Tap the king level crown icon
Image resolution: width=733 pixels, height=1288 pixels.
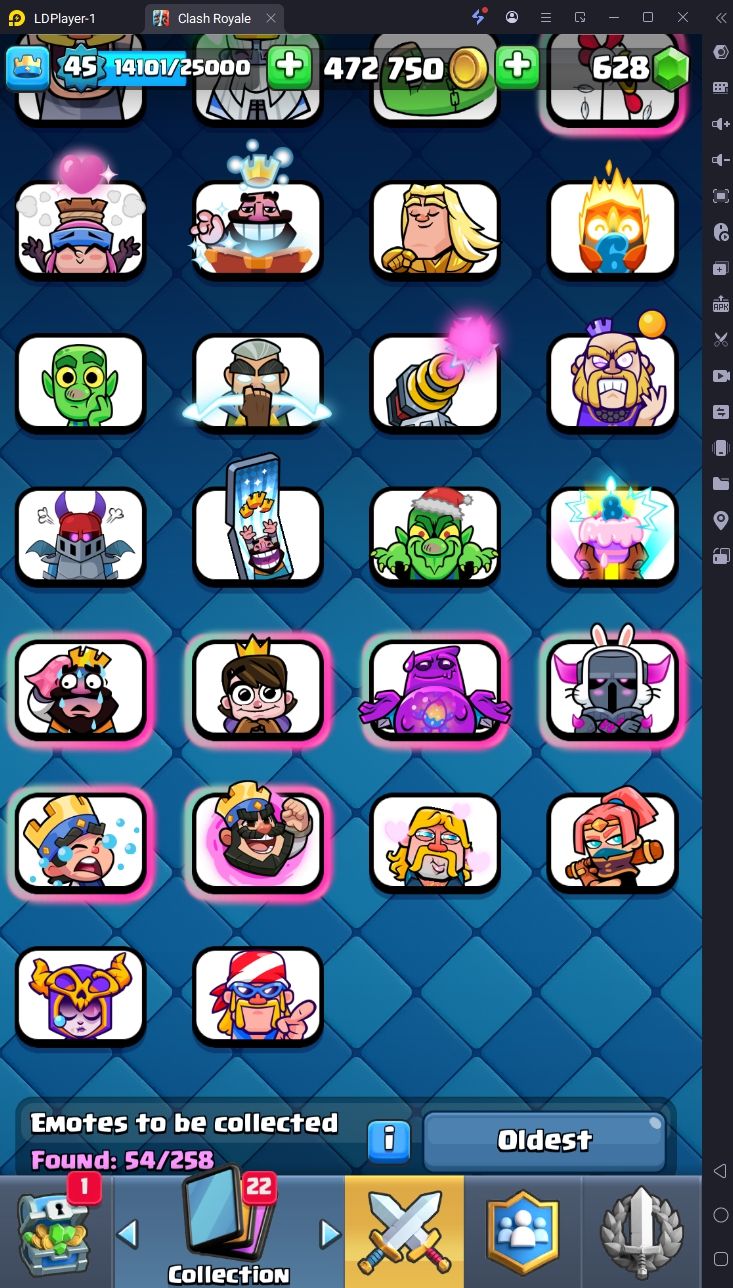coord(28,67)
